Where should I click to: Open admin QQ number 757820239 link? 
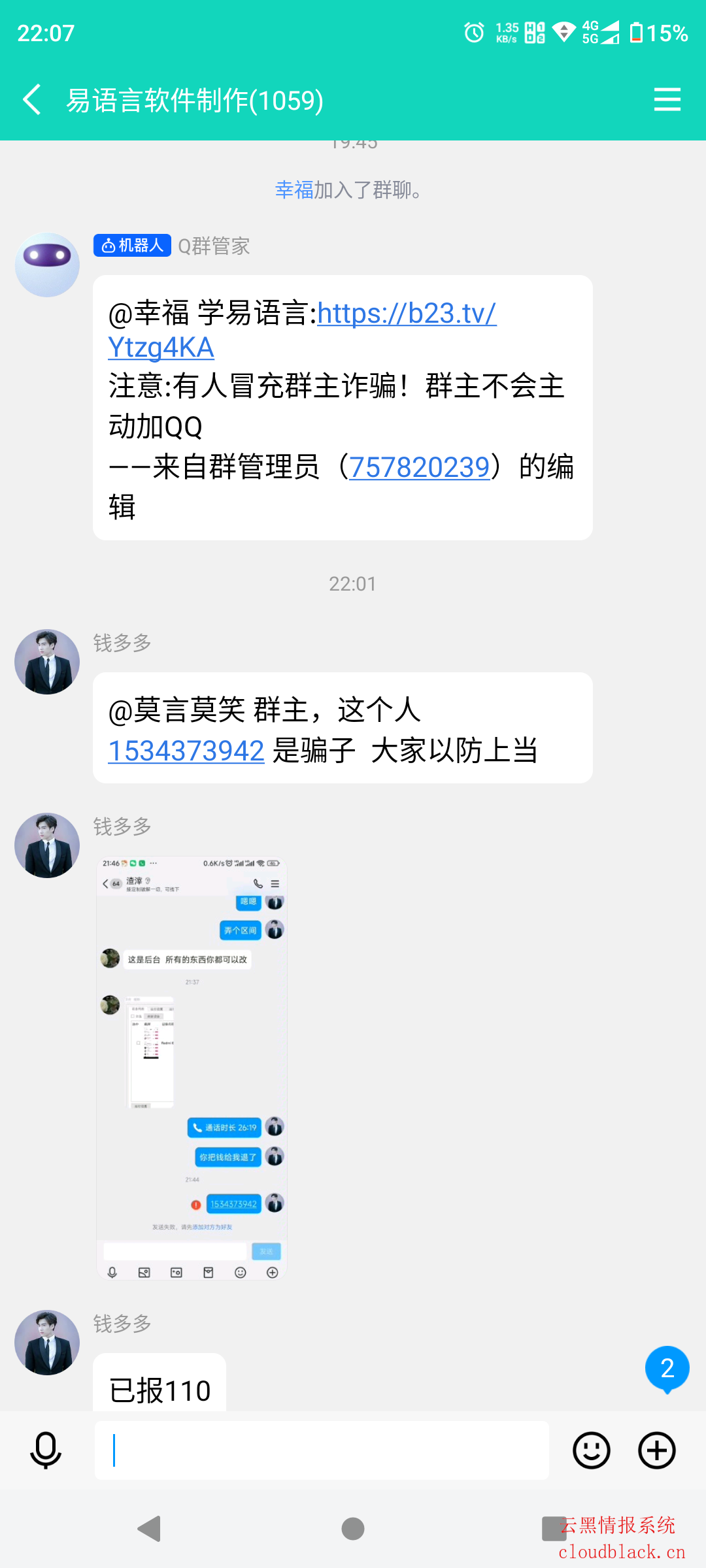tap(419, 467)
